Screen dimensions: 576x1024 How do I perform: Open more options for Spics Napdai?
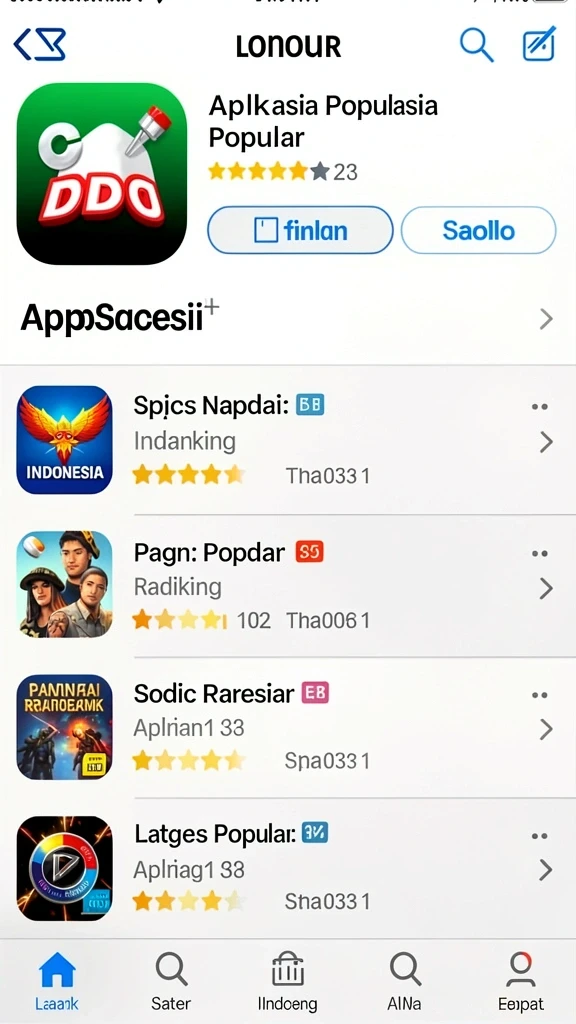[539, 406]
